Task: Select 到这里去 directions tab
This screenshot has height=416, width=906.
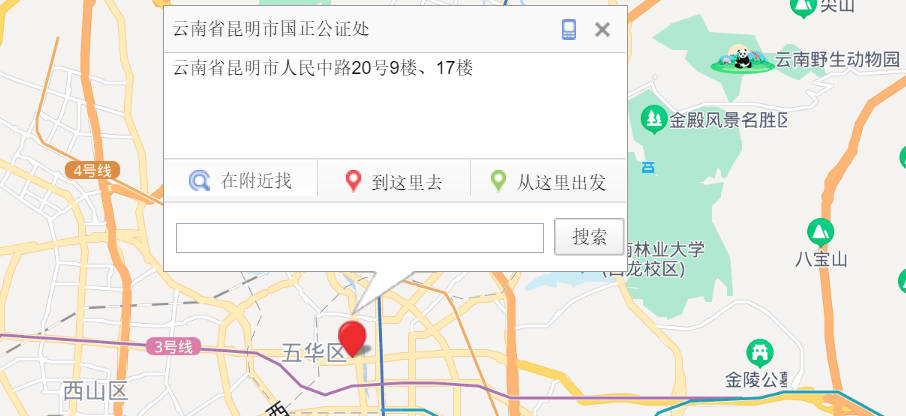Action: [393, 182]
